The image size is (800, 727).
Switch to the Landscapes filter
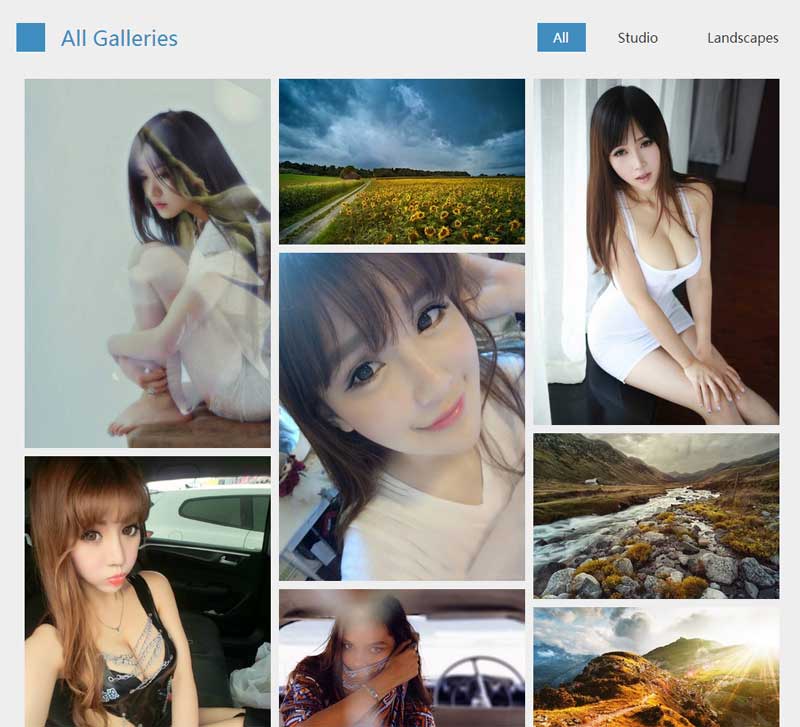(742, 38)
